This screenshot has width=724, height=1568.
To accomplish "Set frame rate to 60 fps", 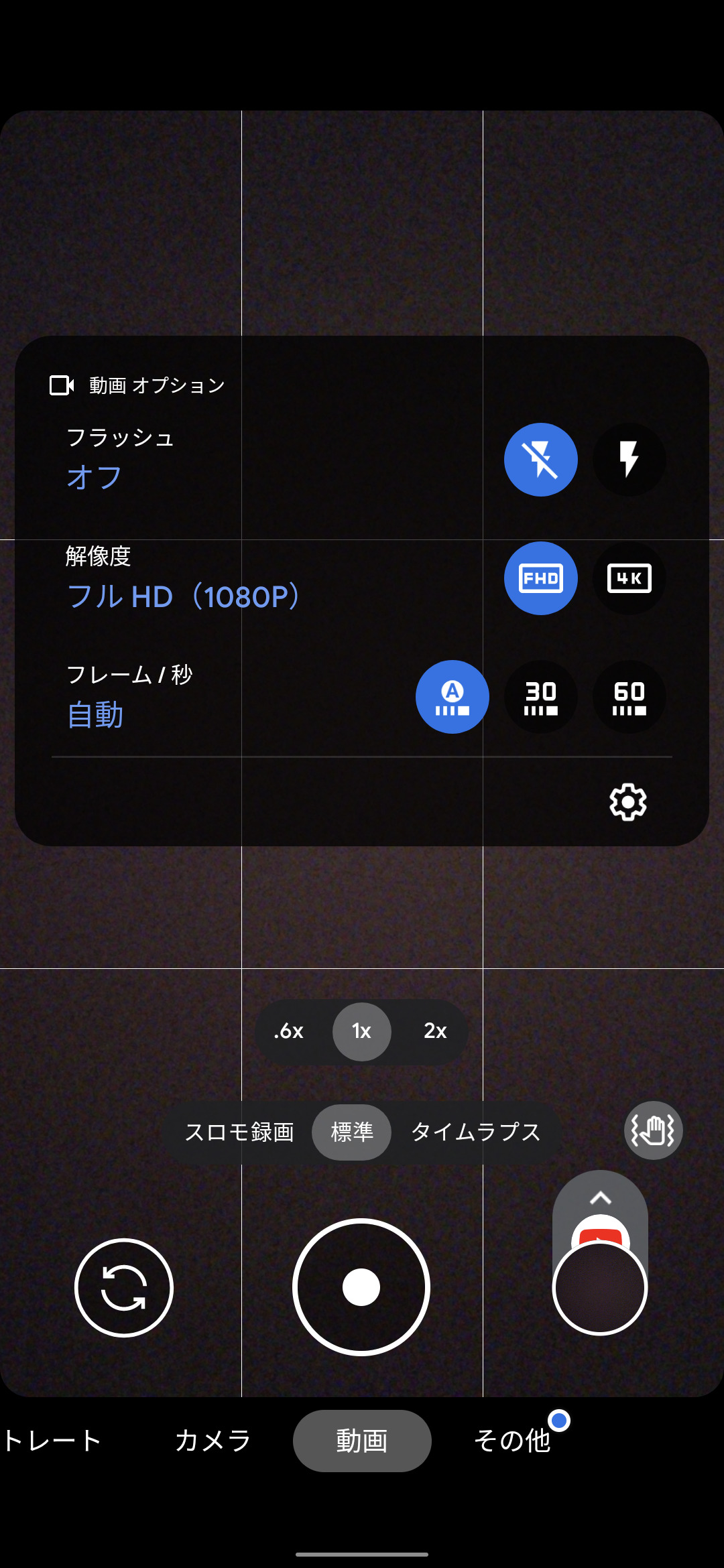I will (x=629, y=697).
